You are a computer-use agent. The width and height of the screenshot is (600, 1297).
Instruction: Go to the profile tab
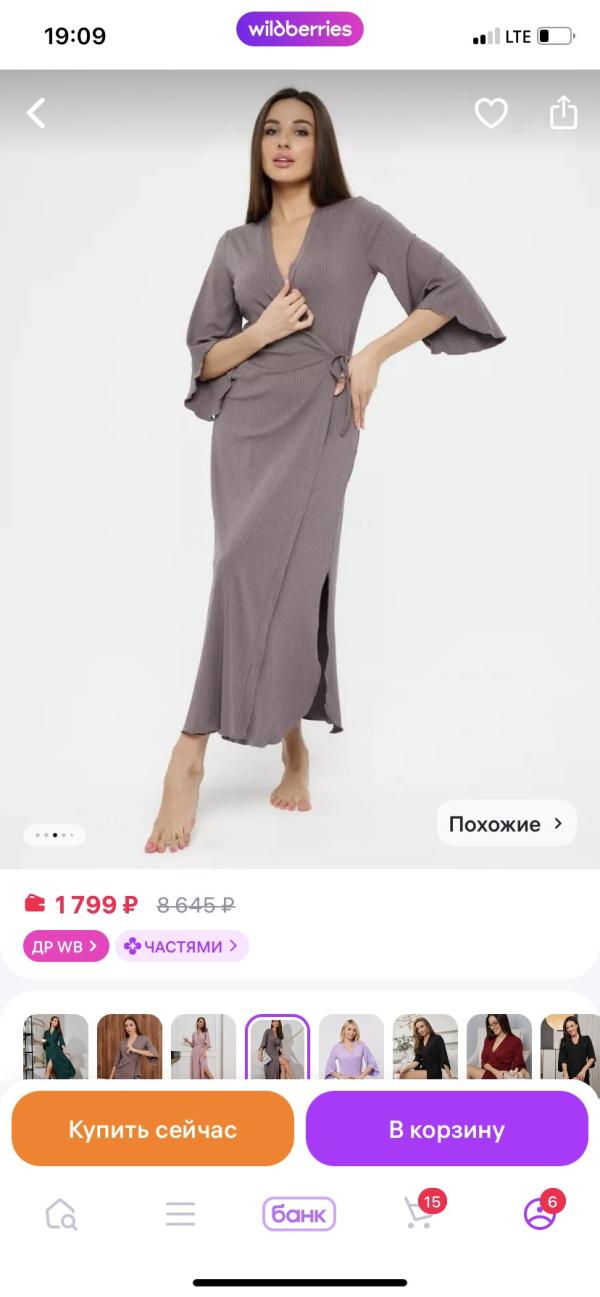[540, 1213]
